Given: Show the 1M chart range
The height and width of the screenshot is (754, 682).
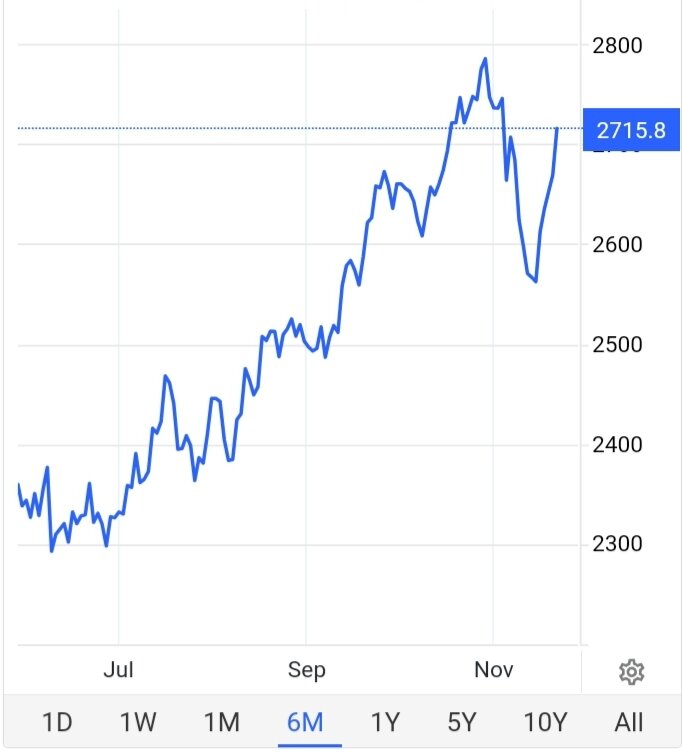Looking at the screenshot, I should (x=221, y=722).
